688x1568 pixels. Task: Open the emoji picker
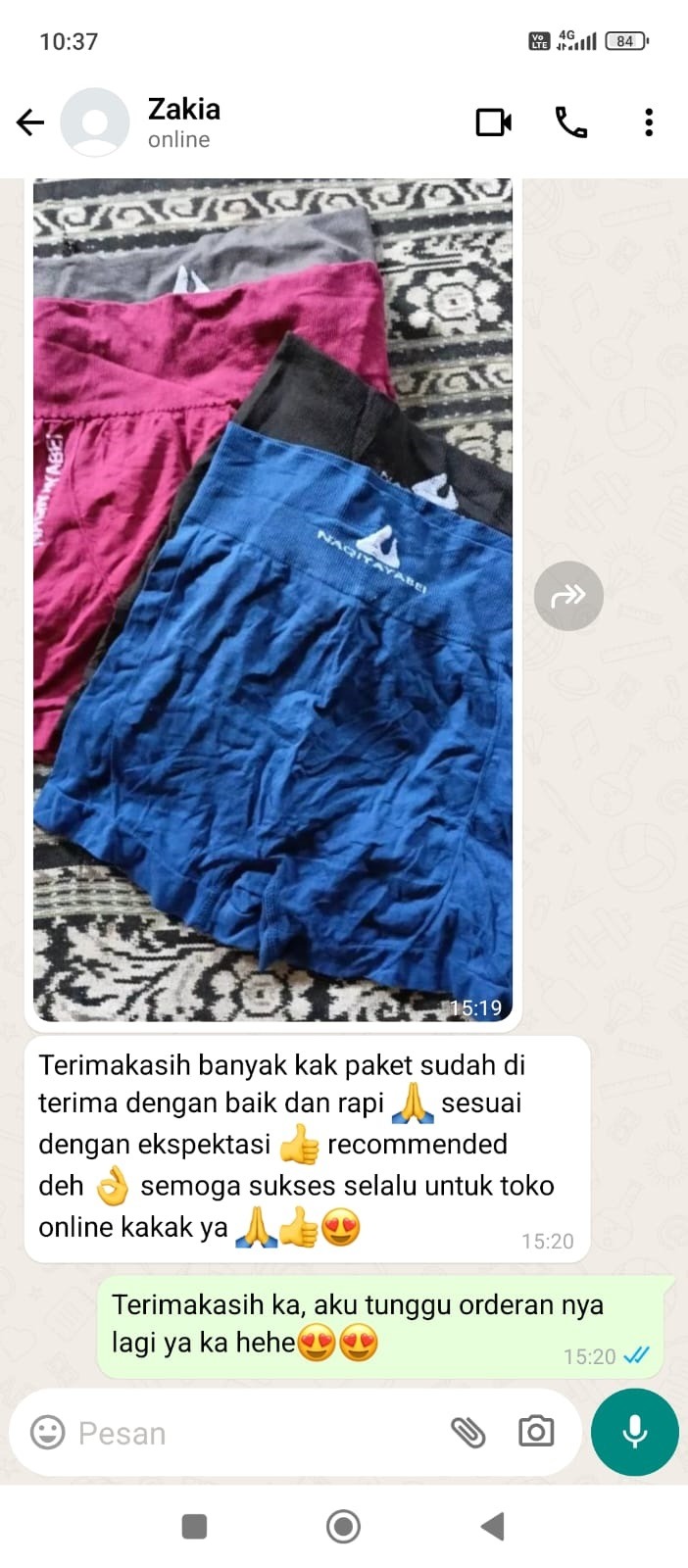[x=47, y=1433]
